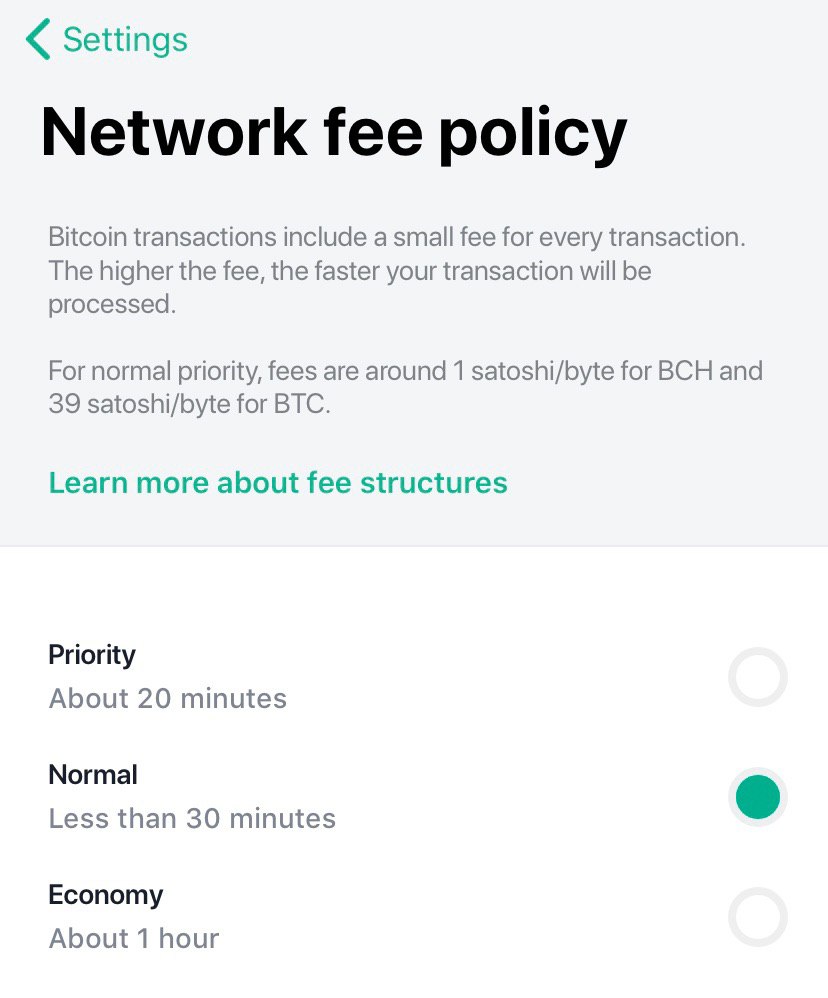Click the satoshi/byte fee info text
Viewport: 828px width, 998px height.
pos(406,387)
